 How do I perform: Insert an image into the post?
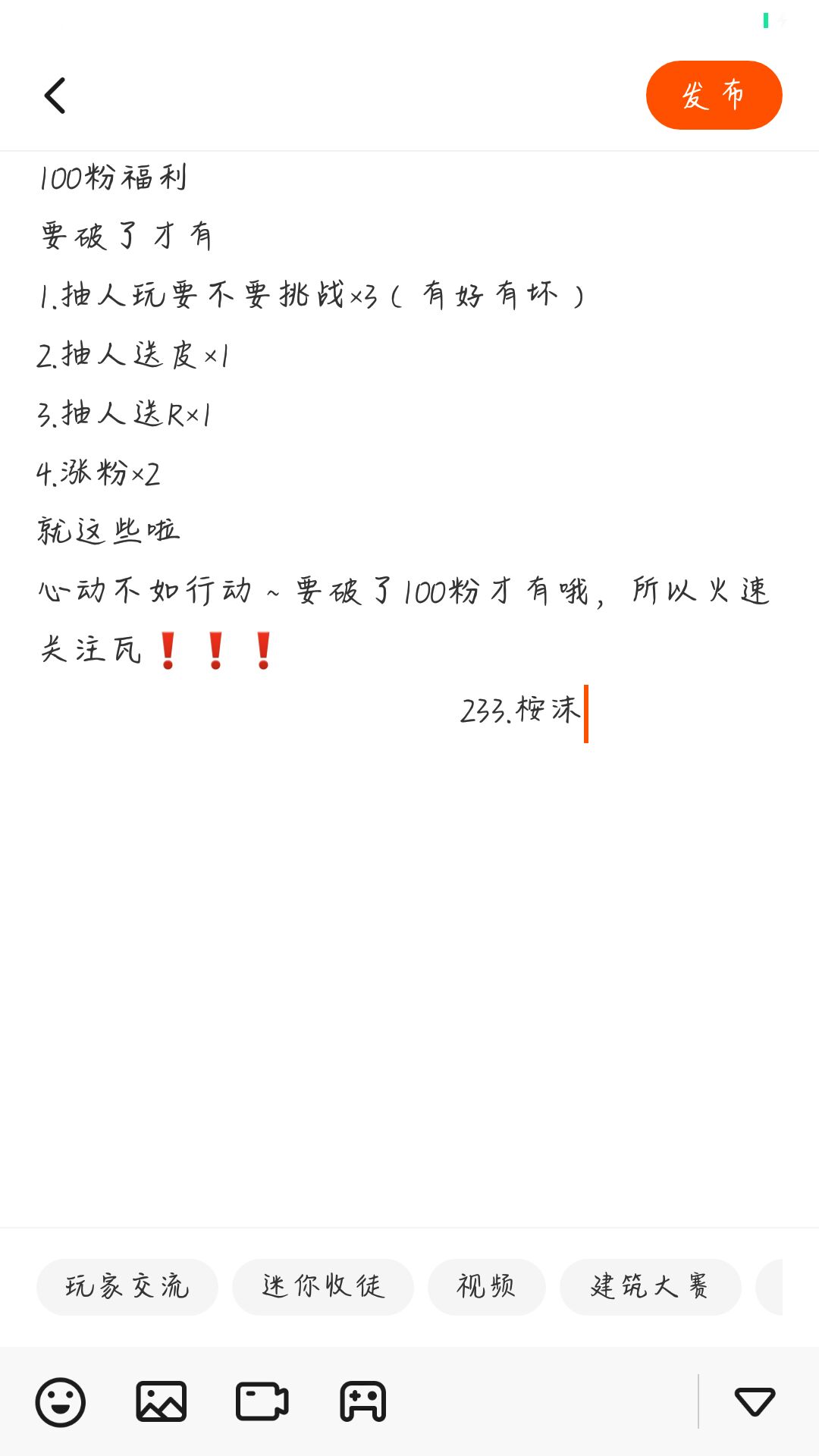[x=162, y=1401]
